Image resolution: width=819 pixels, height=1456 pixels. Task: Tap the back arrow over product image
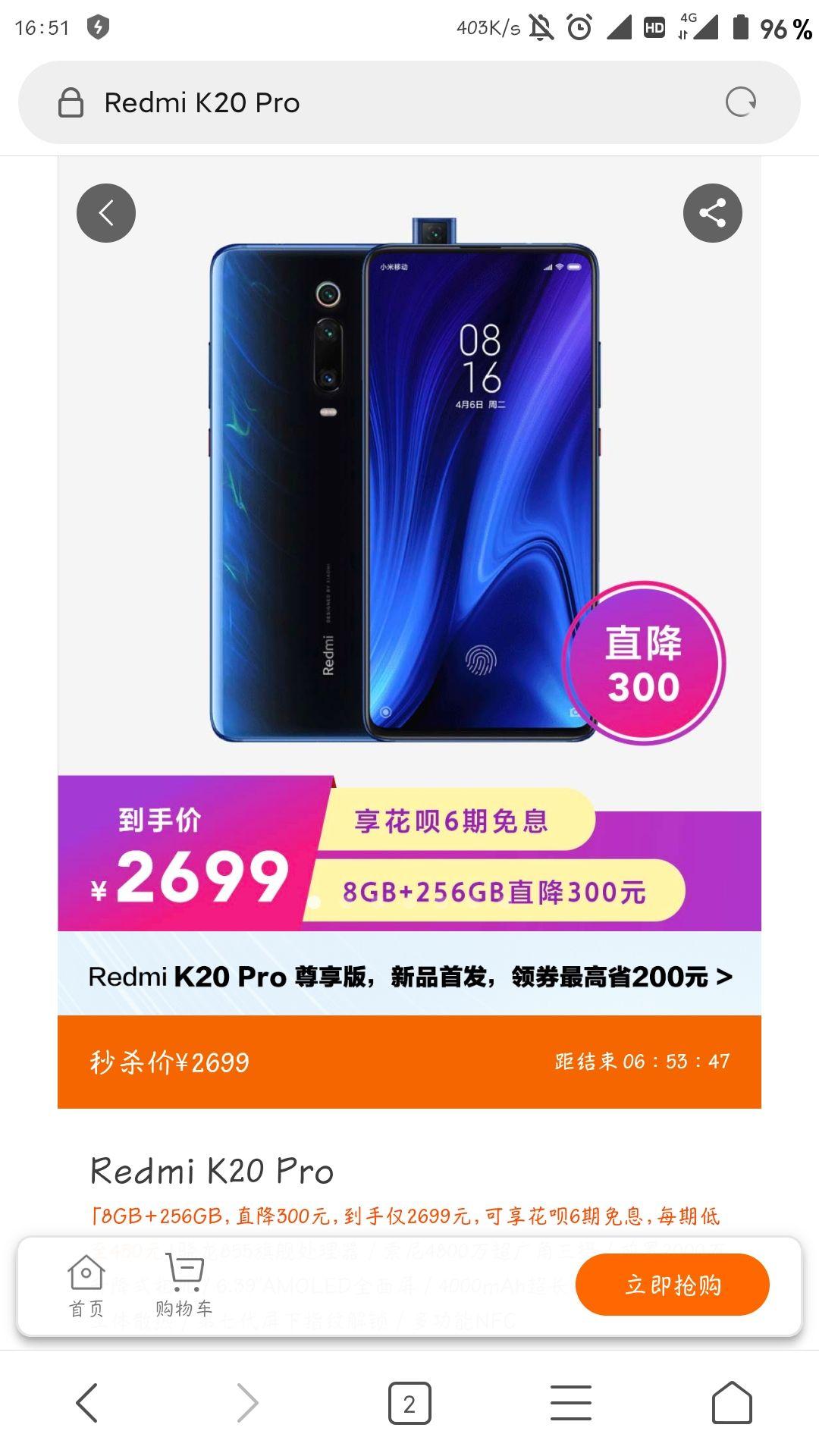(x=106, y=213)
